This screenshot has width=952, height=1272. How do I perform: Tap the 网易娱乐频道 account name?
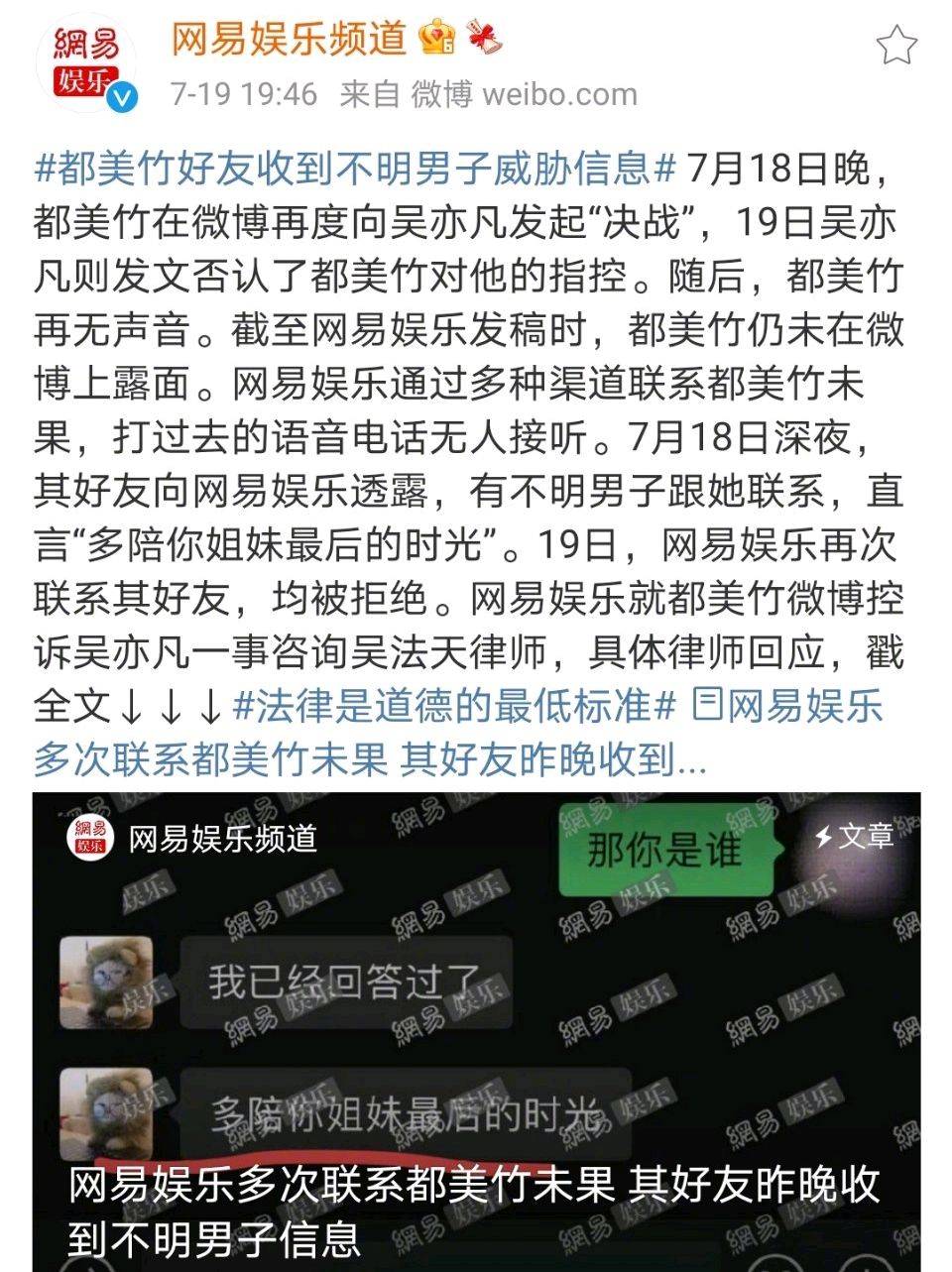289,41
